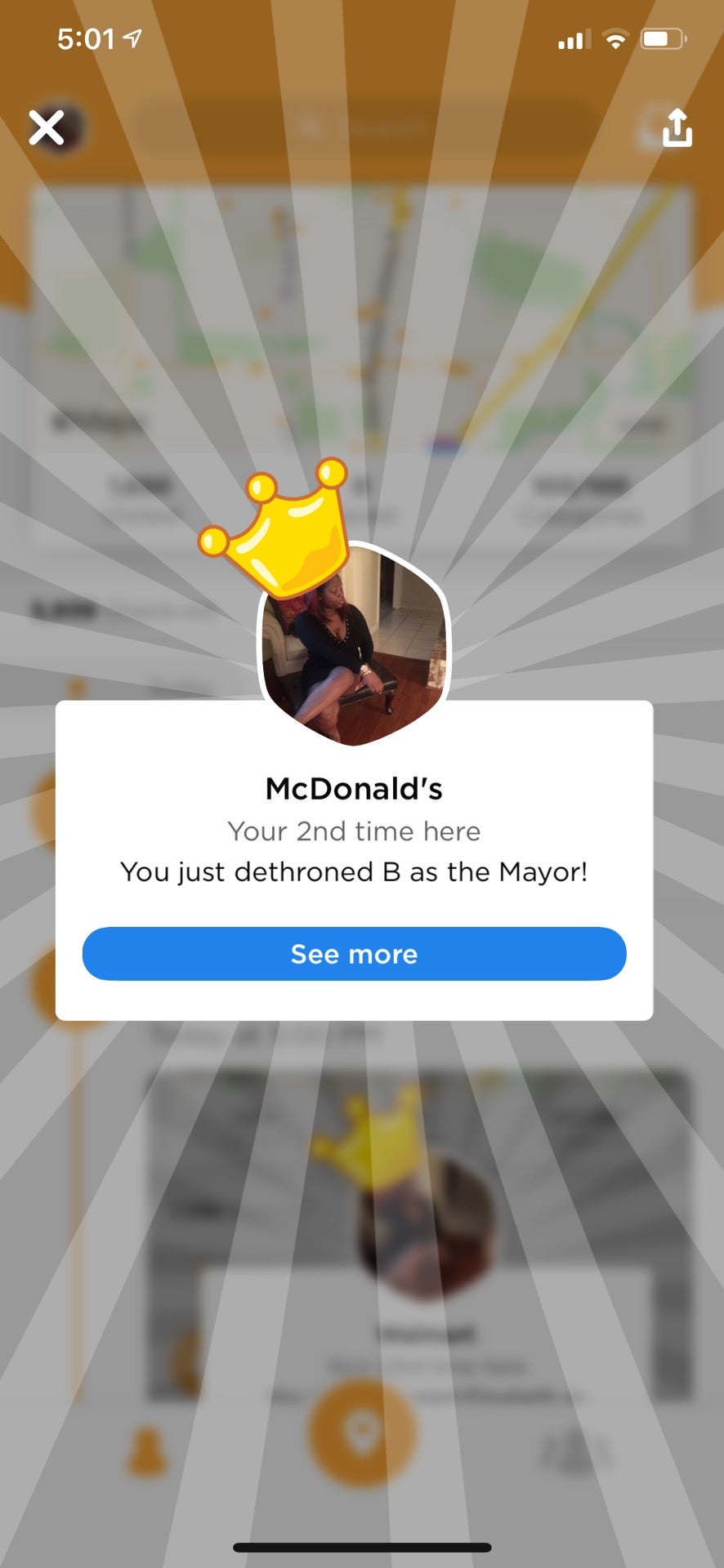Tap the McDonald's venue name text

pyautogui.click(x=353, y=789)
